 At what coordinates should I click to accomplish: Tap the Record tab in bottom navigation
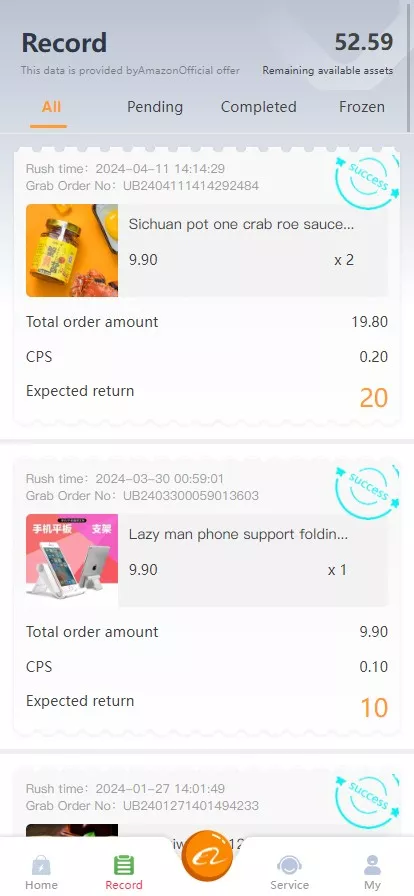point(124,873)
